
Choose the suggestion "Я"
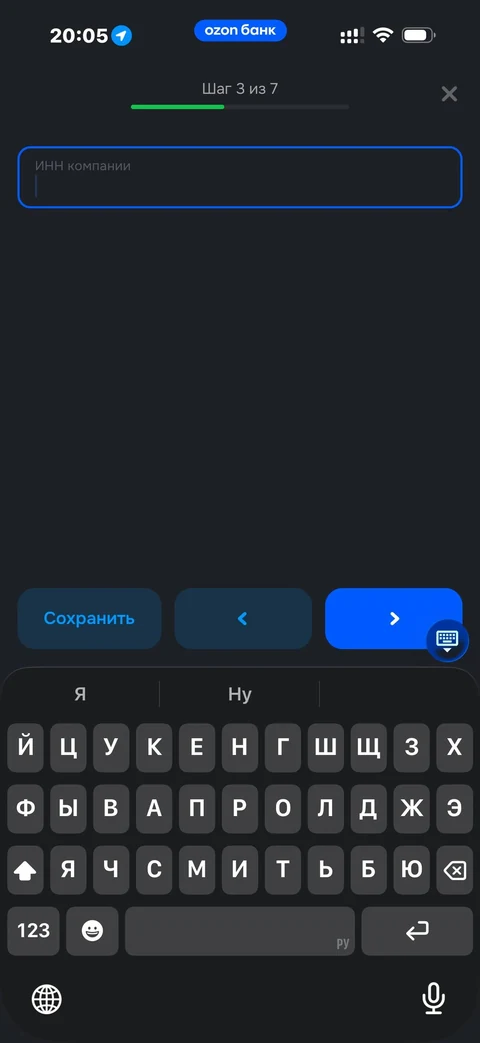click(x=80, y=694)
